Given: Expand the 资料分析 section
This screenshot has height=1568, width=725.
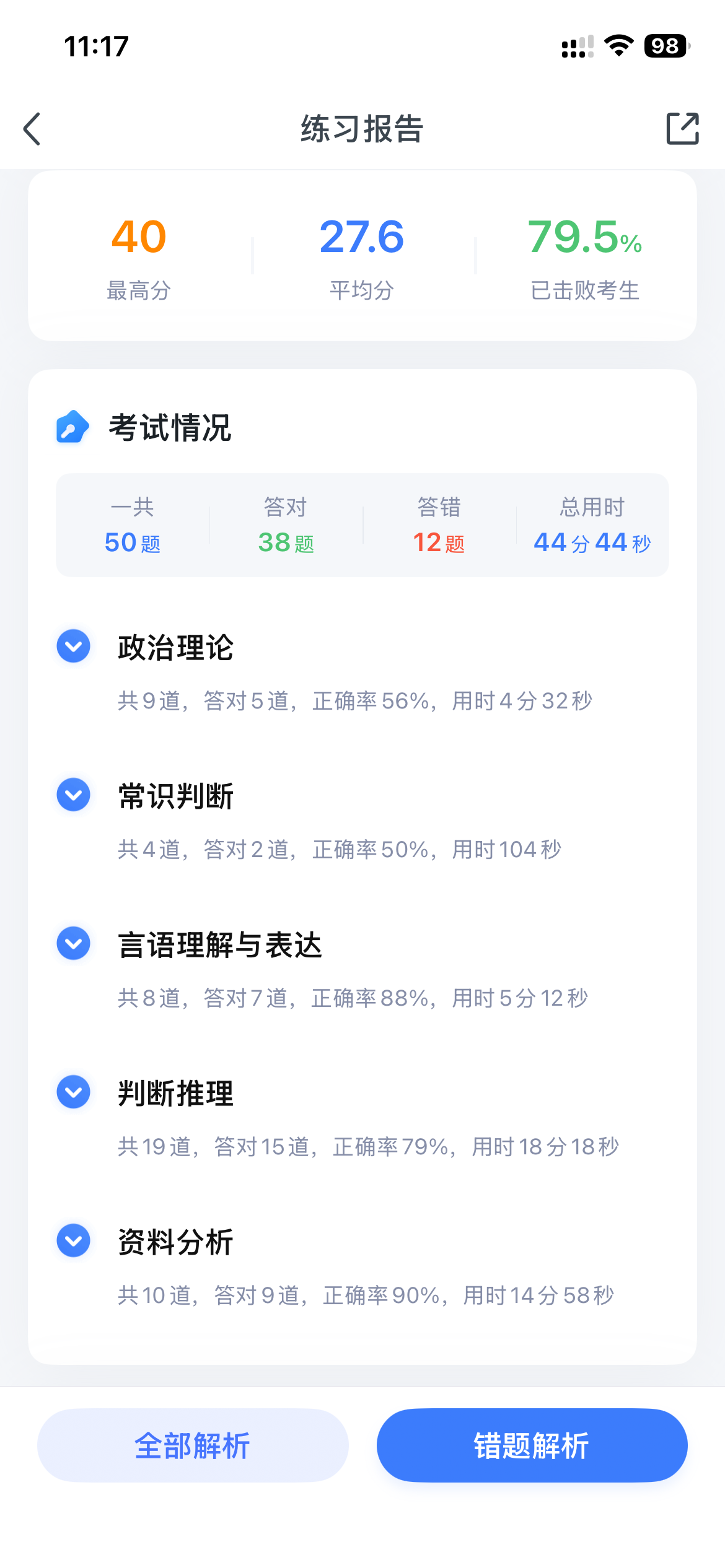Looking at the screenshot, I should coord(74,1240).
